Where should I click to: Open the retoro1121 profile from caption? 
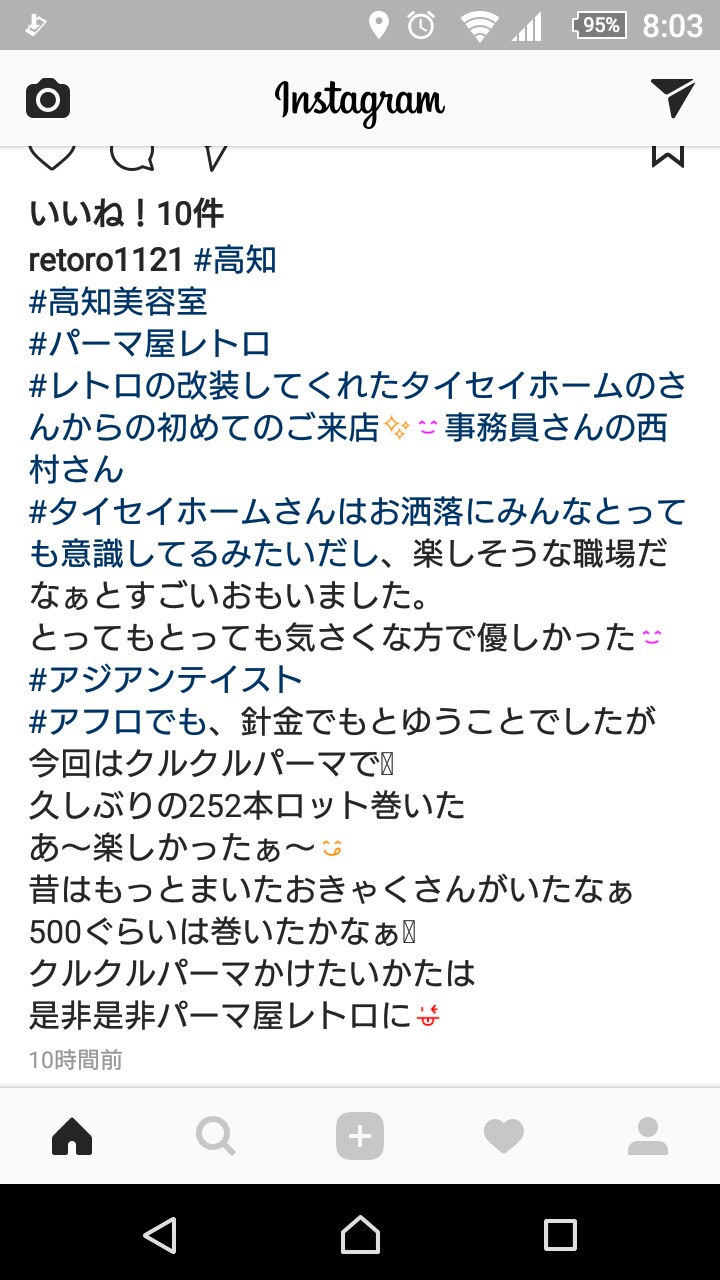pos(106,261)
